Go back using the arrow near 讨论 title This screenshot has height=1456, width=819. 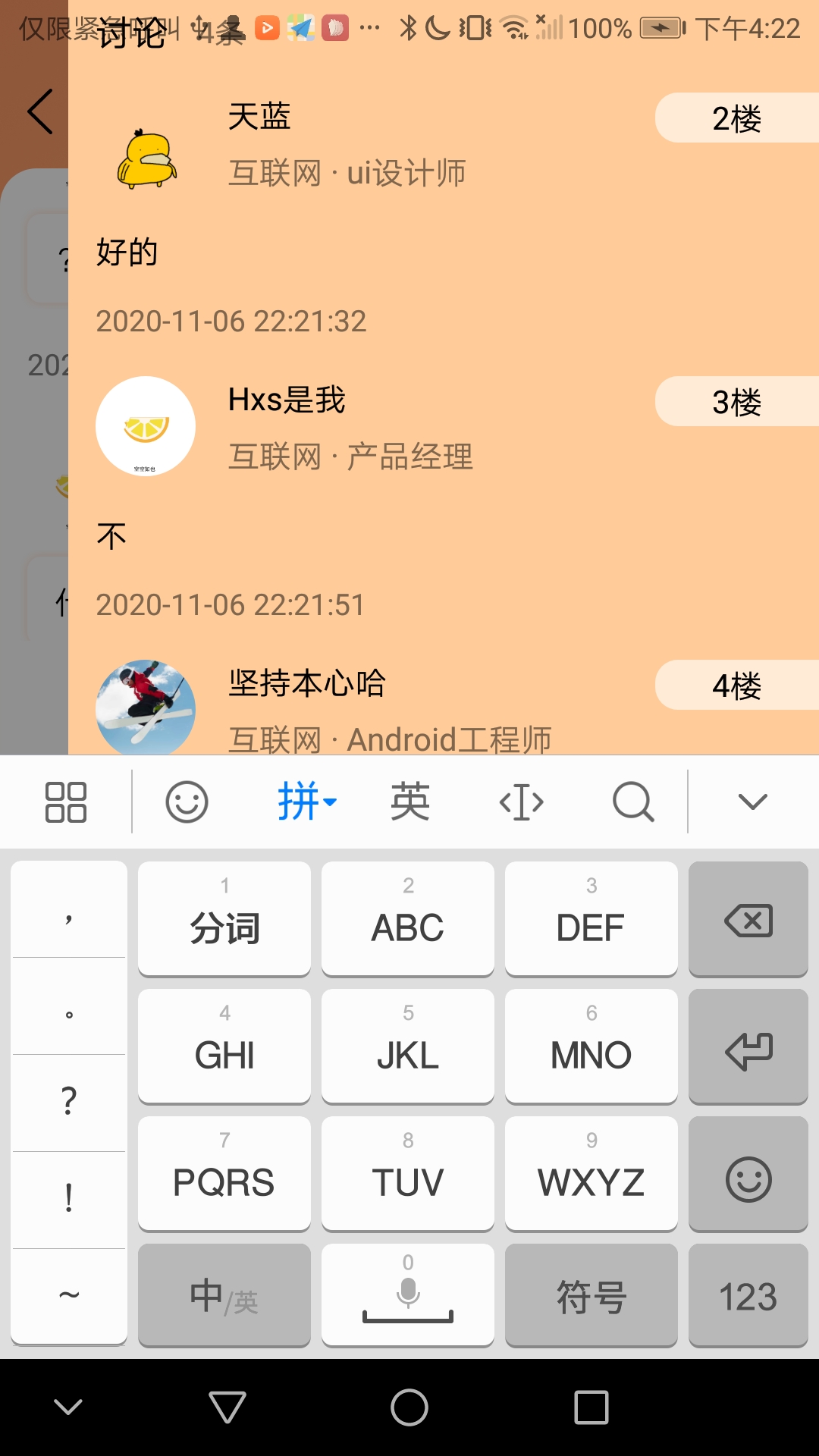[39, 111]
